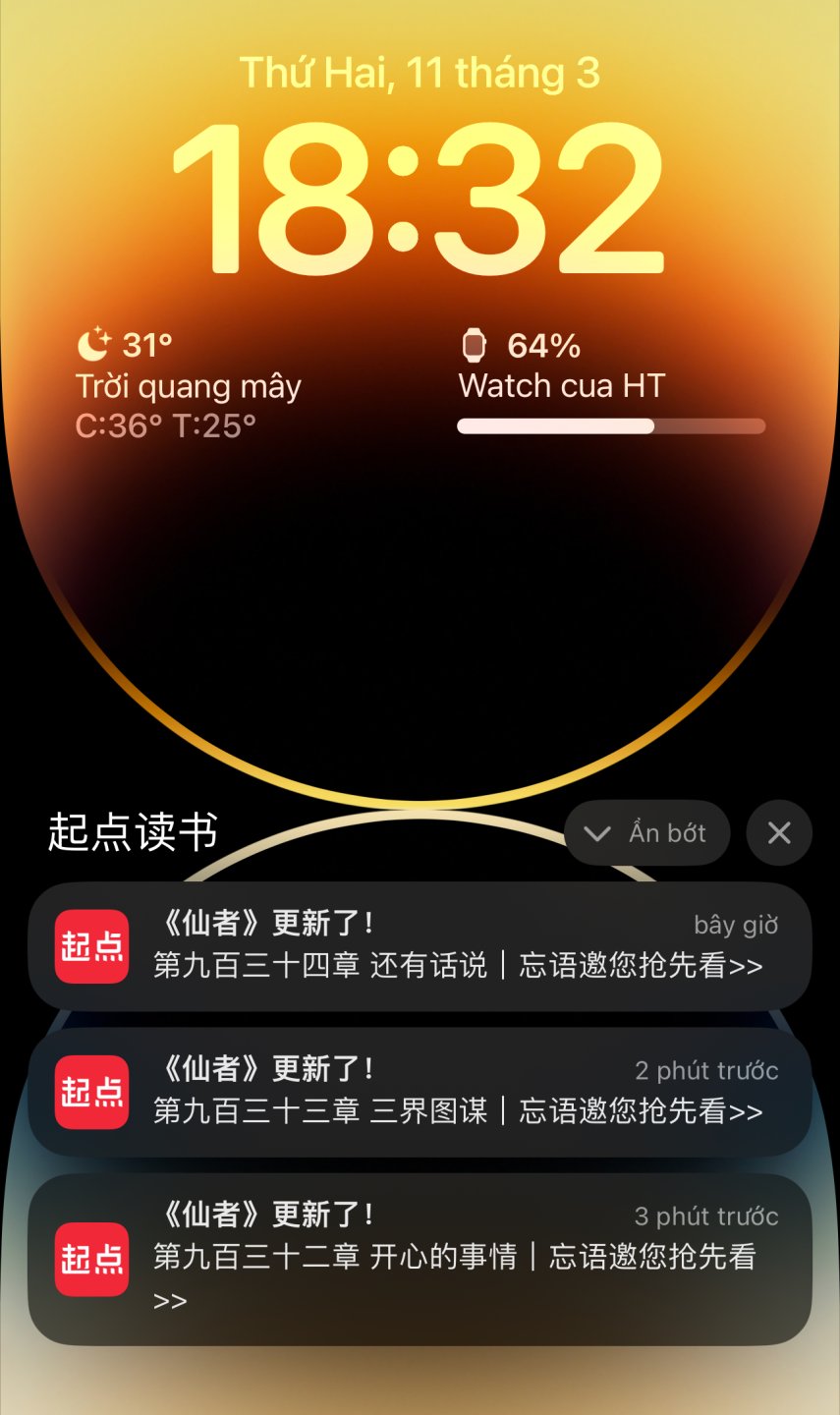Open the weather widget showing 31°
Viewport: 840px width, 1415px height.
[x=189, y=385]
